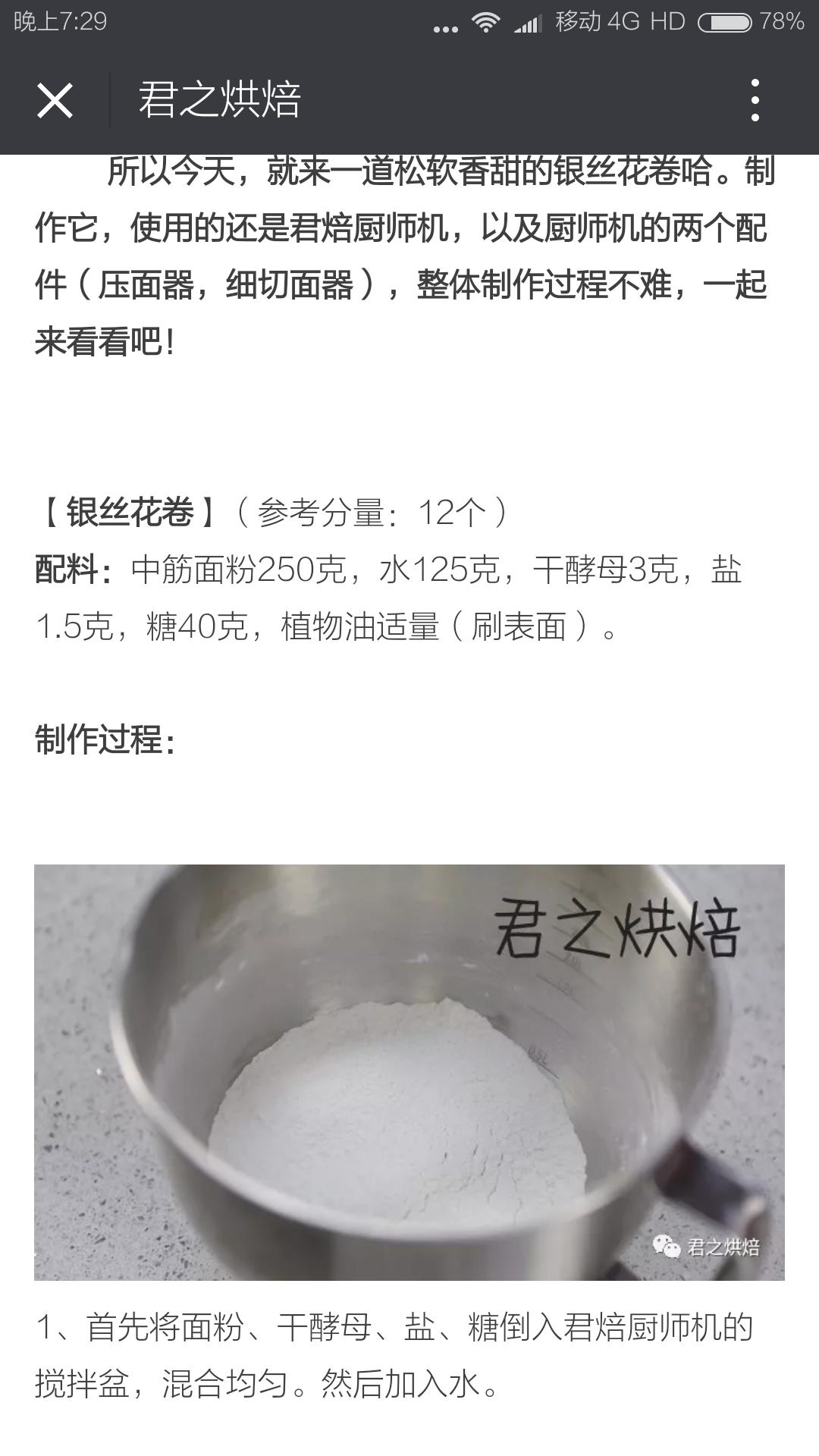819x1456 pixels.
Task: Tap the 君之烘焙 watermark on the image
Action: [x=619, y=927]
